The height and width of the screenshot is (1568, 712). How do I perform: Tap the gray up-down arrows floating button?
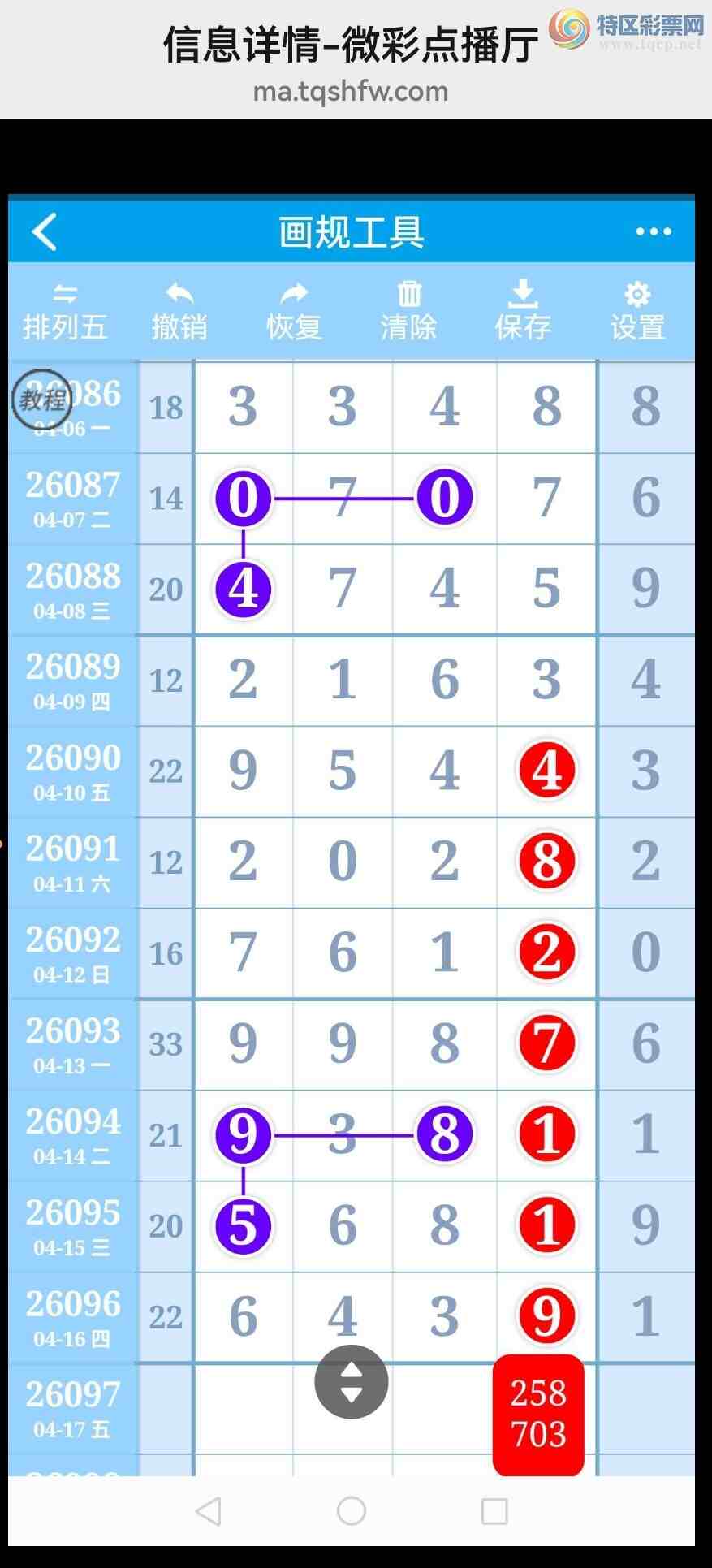[351, 1382]
